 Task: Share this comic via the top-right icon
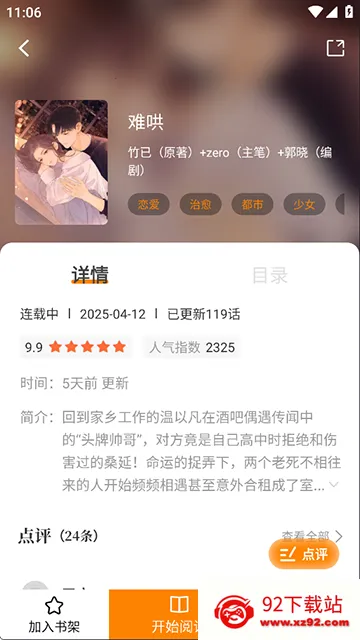click(x=335, y=48)
